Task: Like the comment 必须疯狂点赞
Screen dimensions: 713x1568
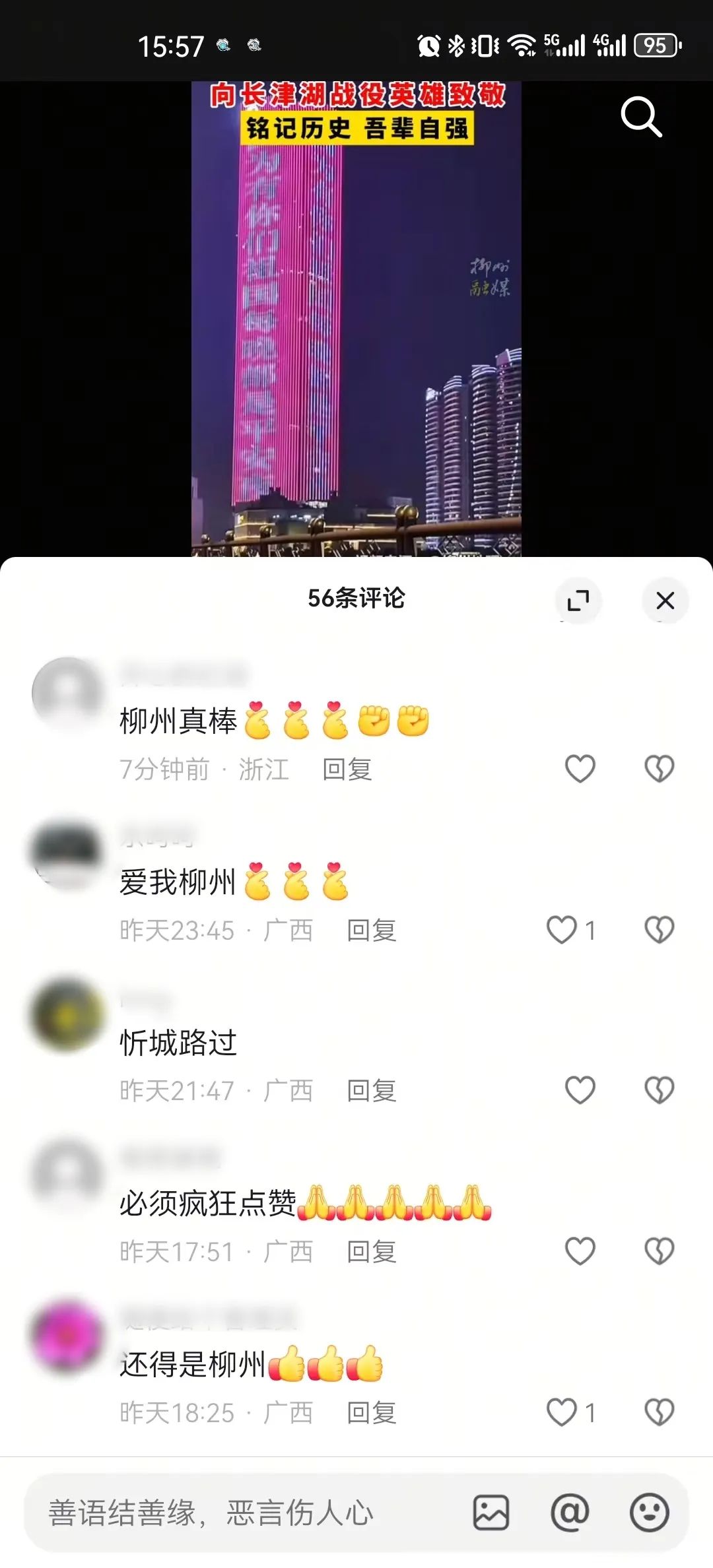Action: pyautogui.click(x=580, y=1251)
